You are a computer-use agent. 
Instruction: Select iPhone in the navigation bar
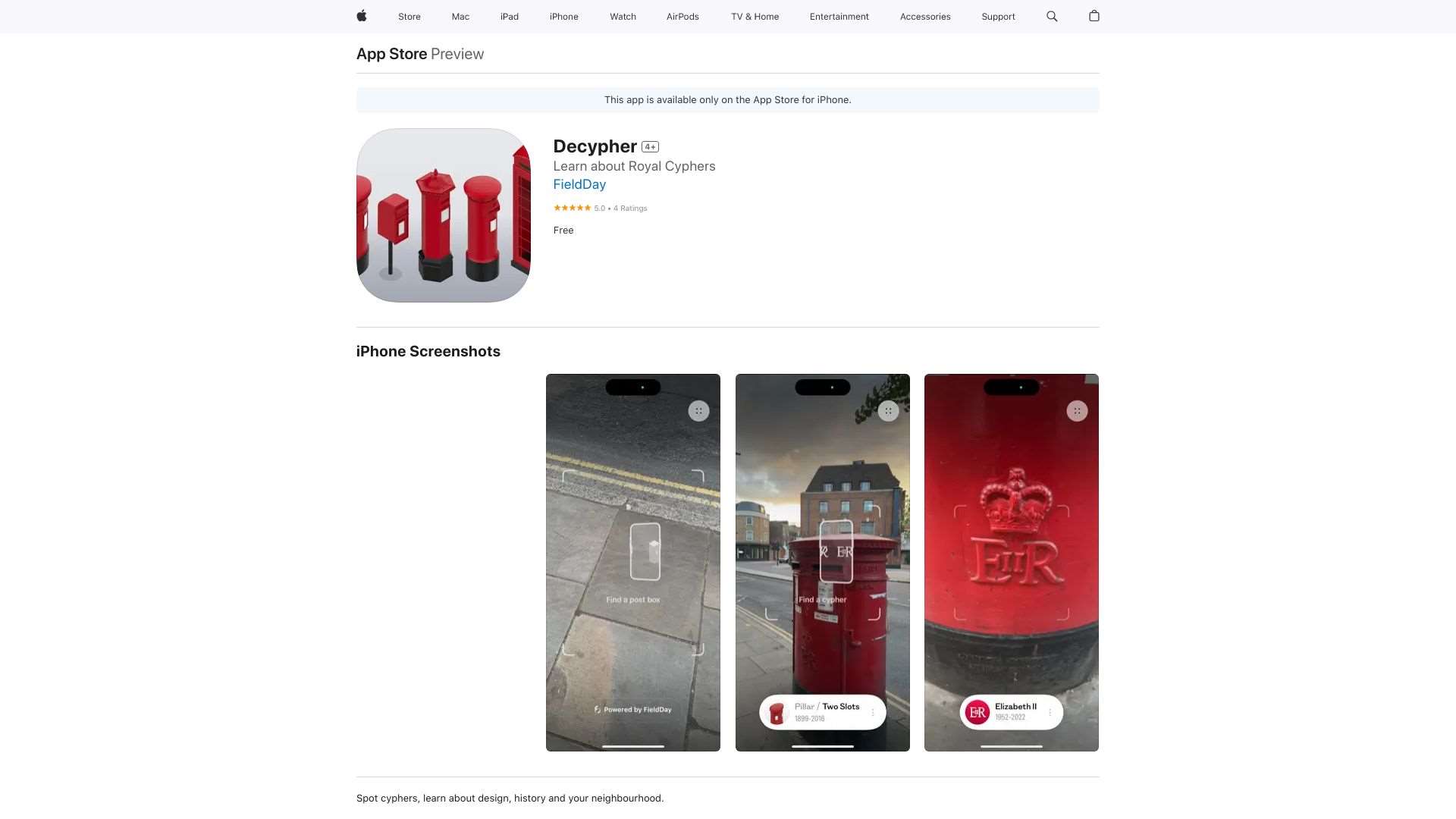click(563, 17)
